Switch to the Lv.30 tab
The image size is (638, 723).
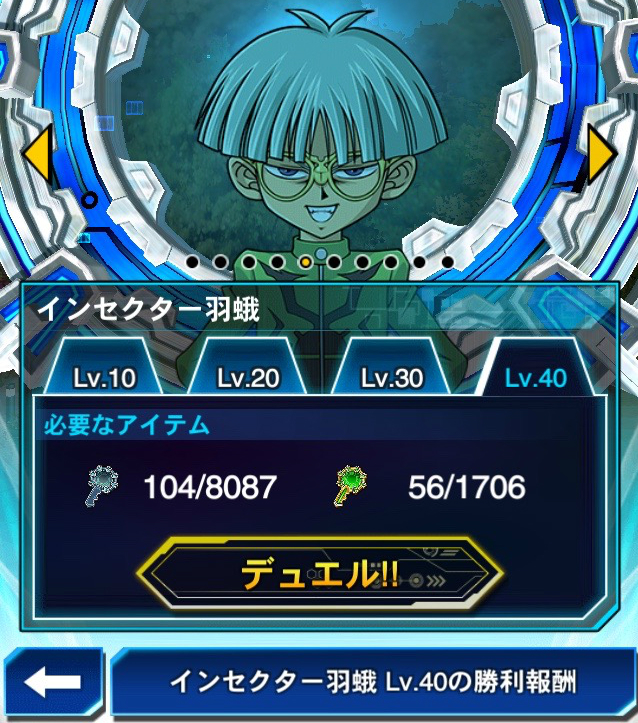tap(392, 374)
